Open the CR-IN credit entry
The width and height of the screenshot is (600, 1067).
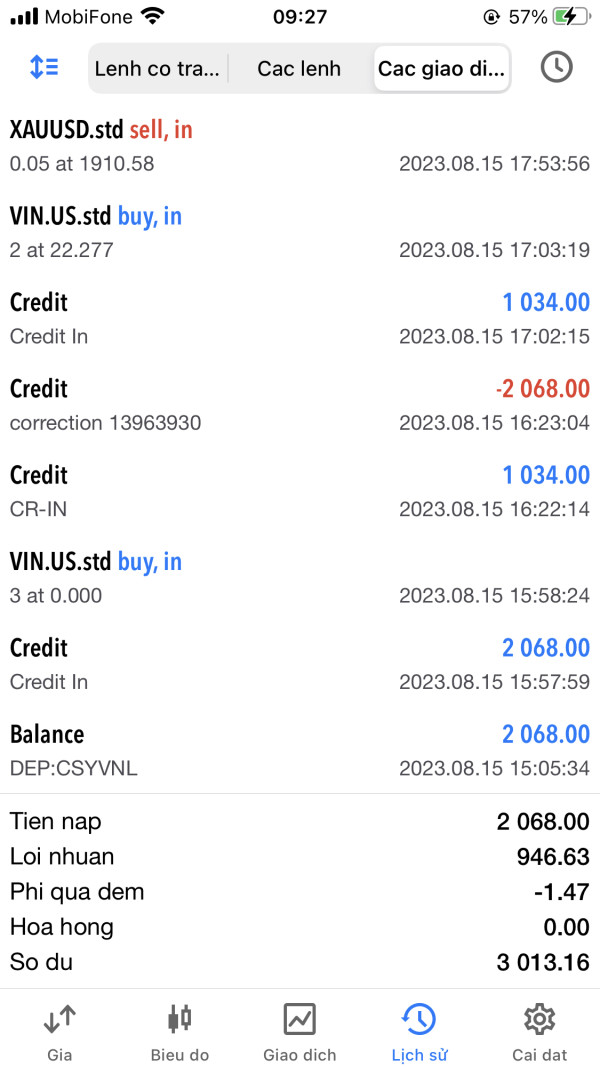300,491
